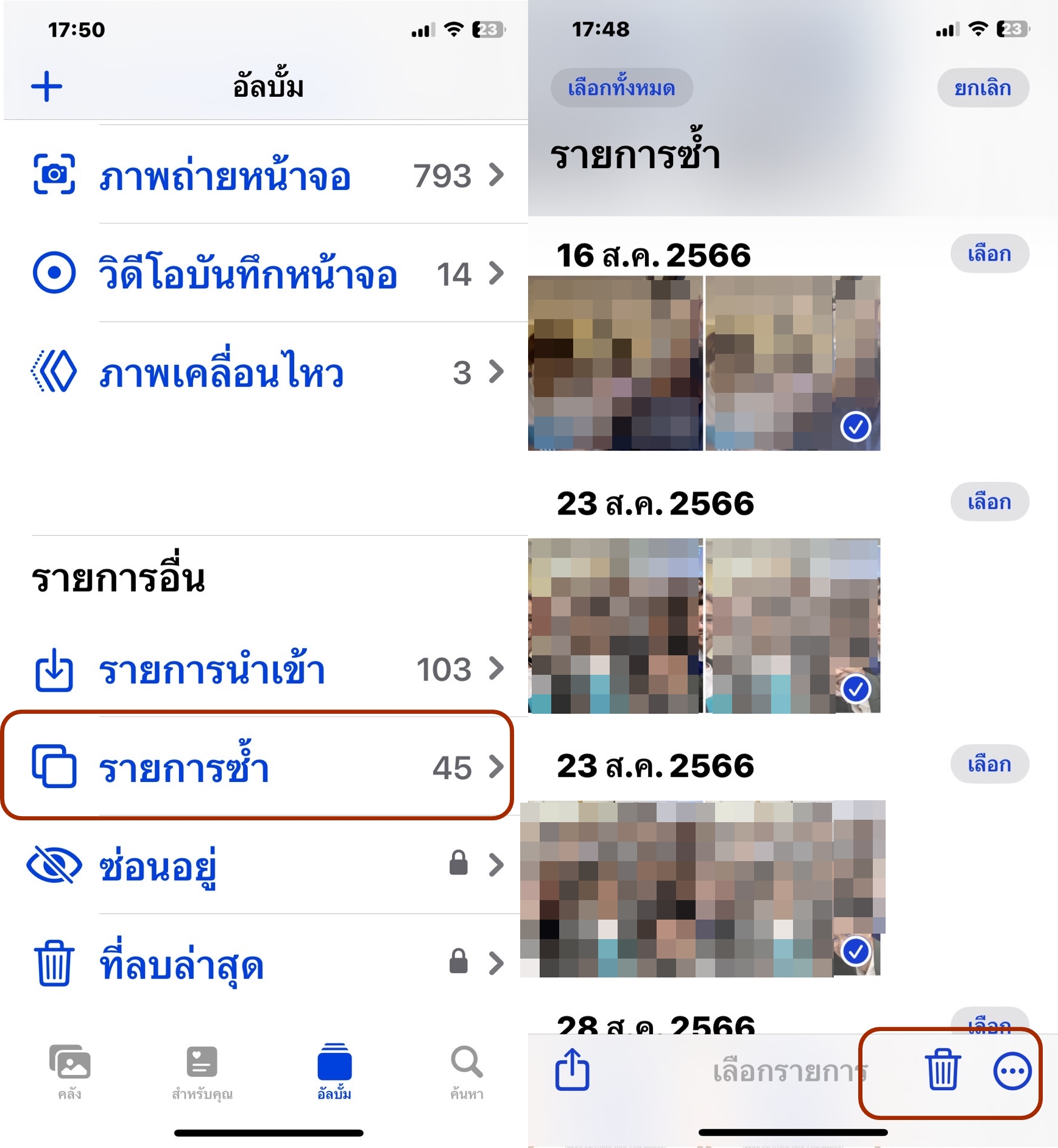Switch to the อัลบั้ม albums tab
The width and height of the screenshot is (1058, 1148).
(334, 1072)
